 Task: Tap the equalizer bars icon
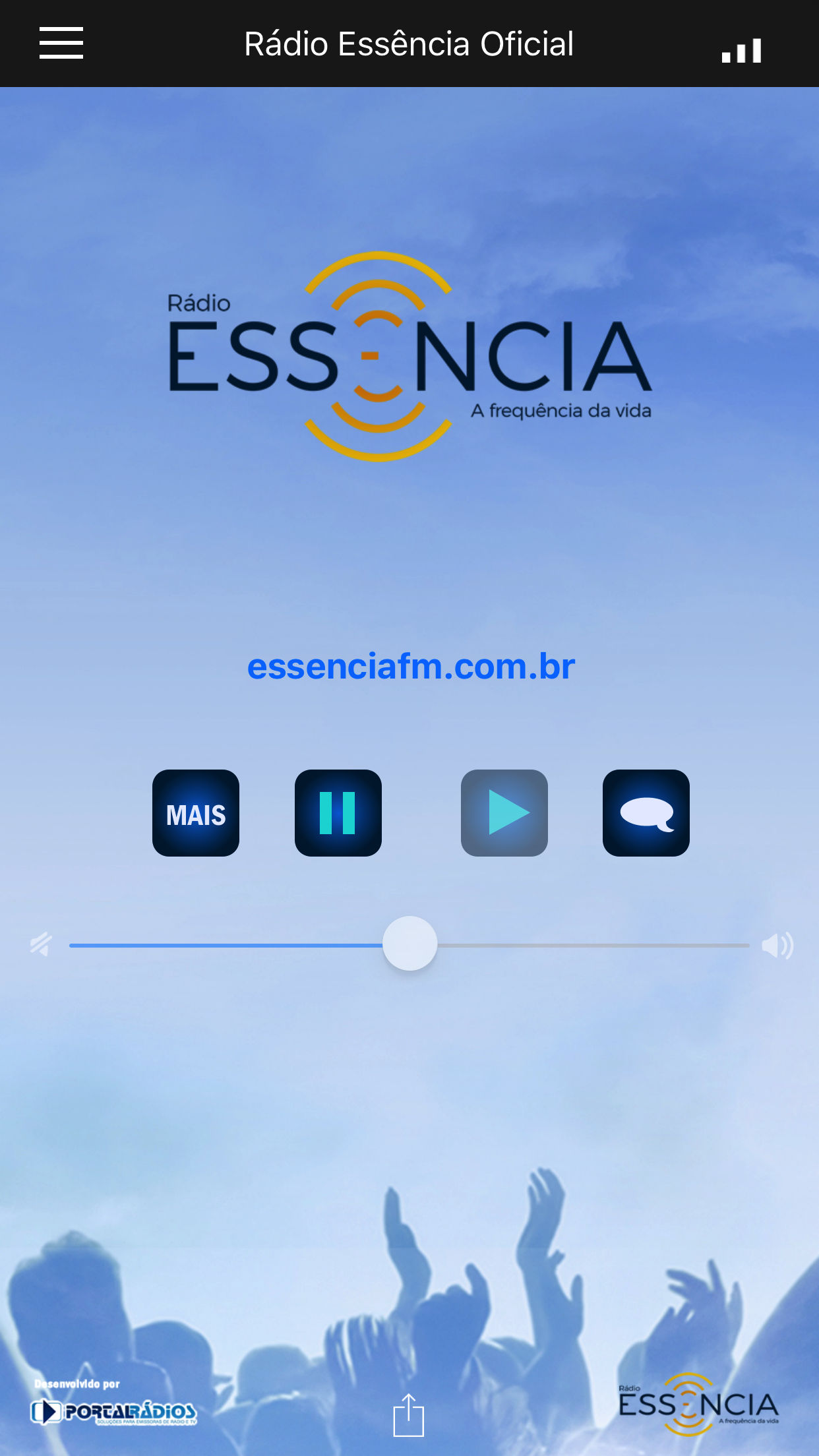742,50
